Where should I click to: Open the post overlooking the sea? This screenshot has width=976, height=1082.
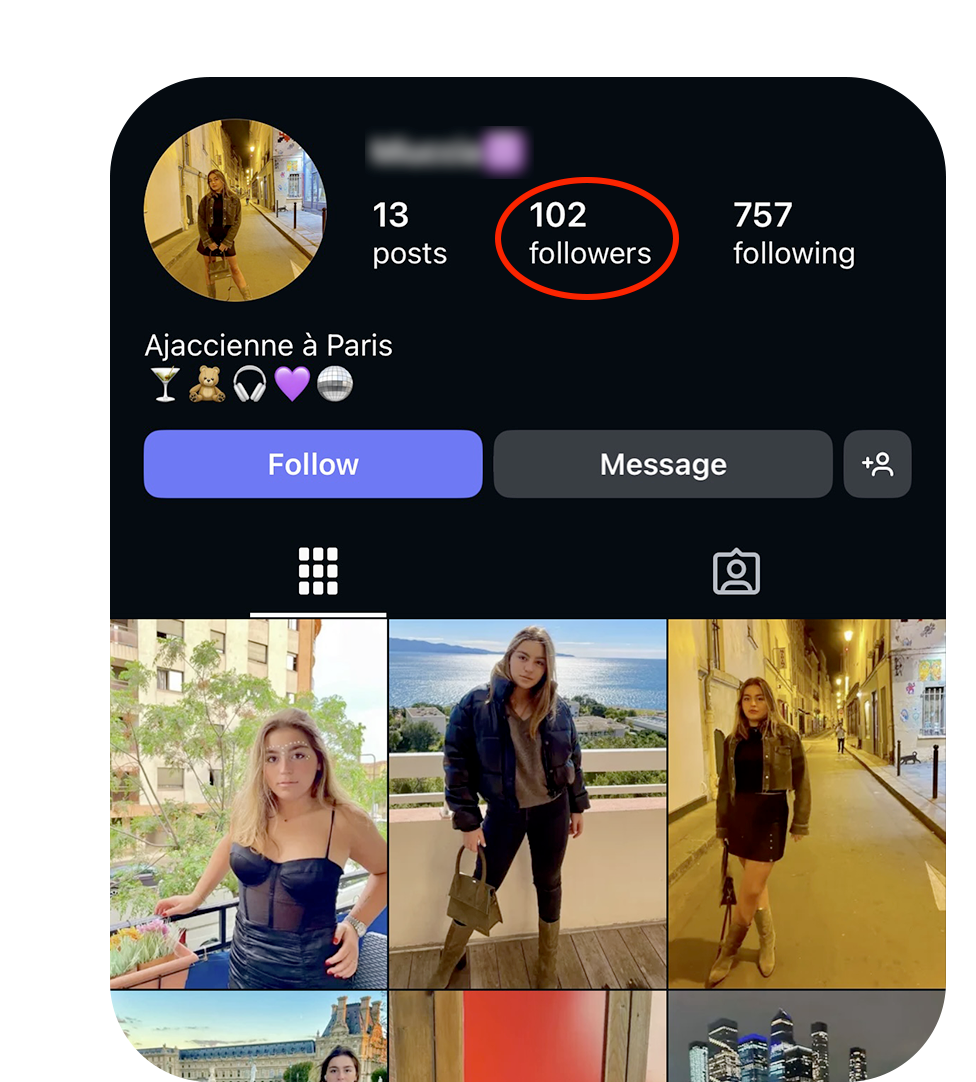[x=527, y=804]
